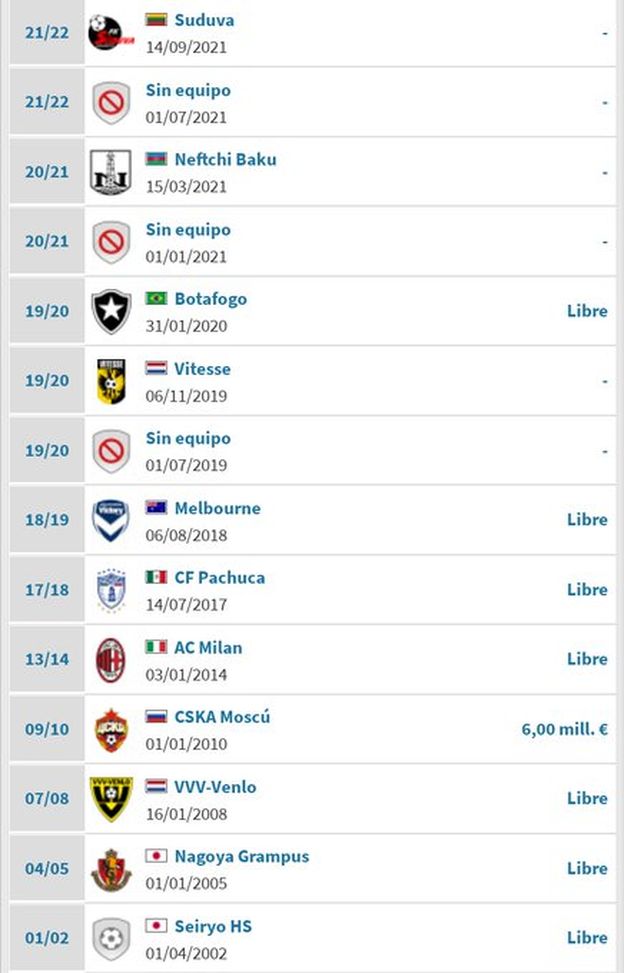This screenshot has height=973, width=624.
Task: Open the Suduva club link
Action: [204, 20]
